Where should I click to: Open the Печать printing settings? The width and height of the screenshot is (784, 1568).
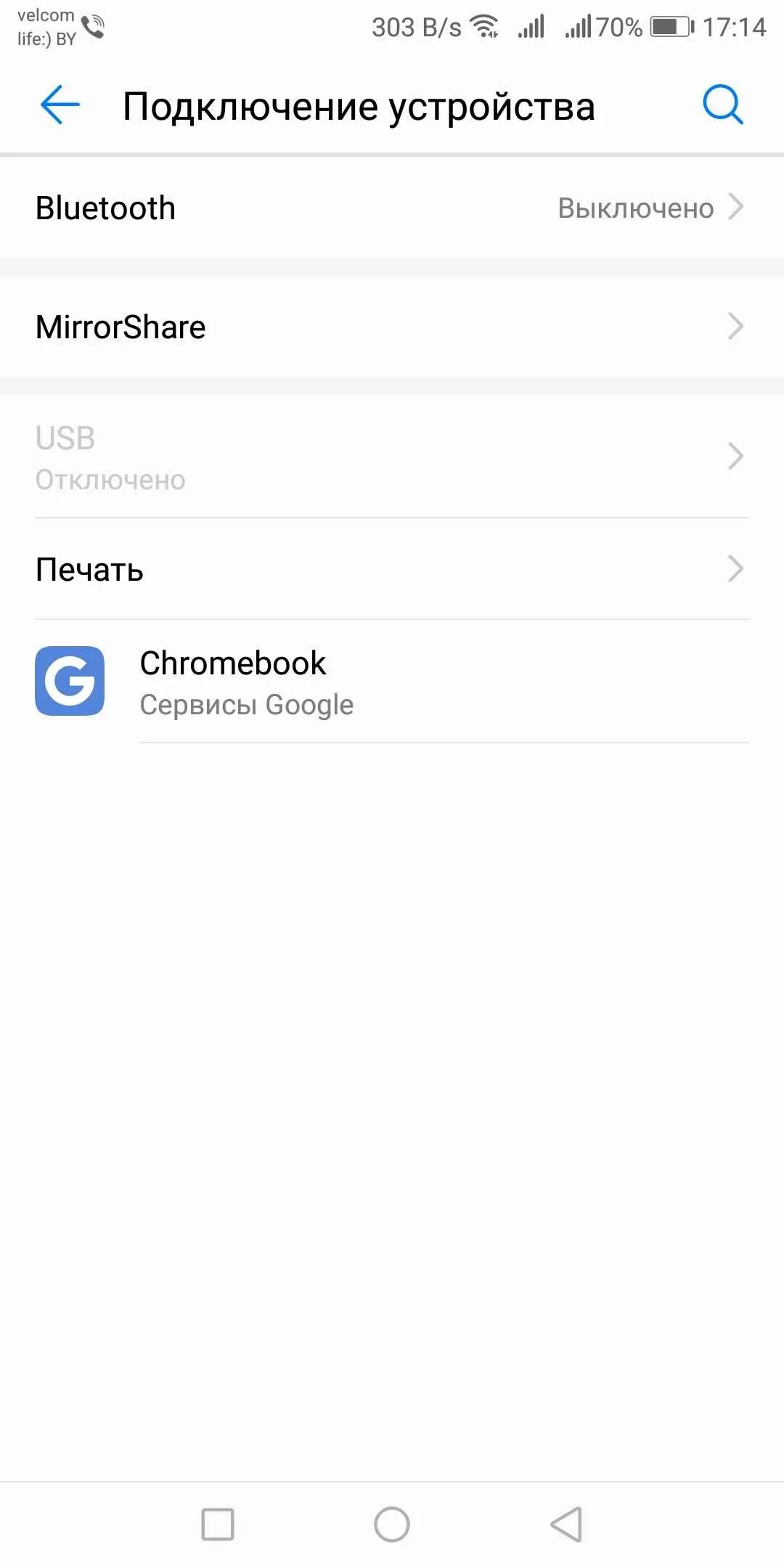[290, 570]
